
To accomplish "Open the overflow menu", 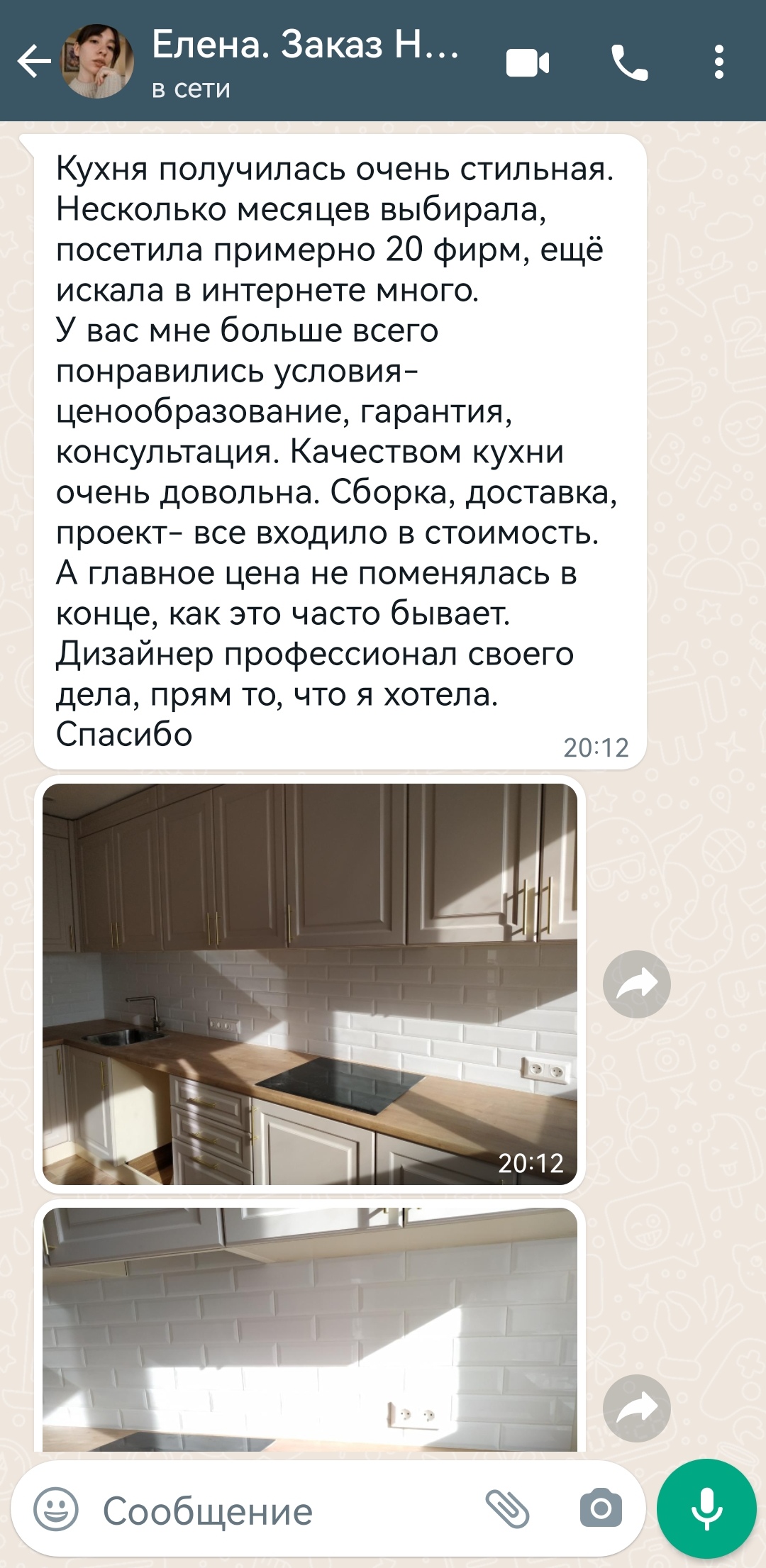I will coord(719,62).
